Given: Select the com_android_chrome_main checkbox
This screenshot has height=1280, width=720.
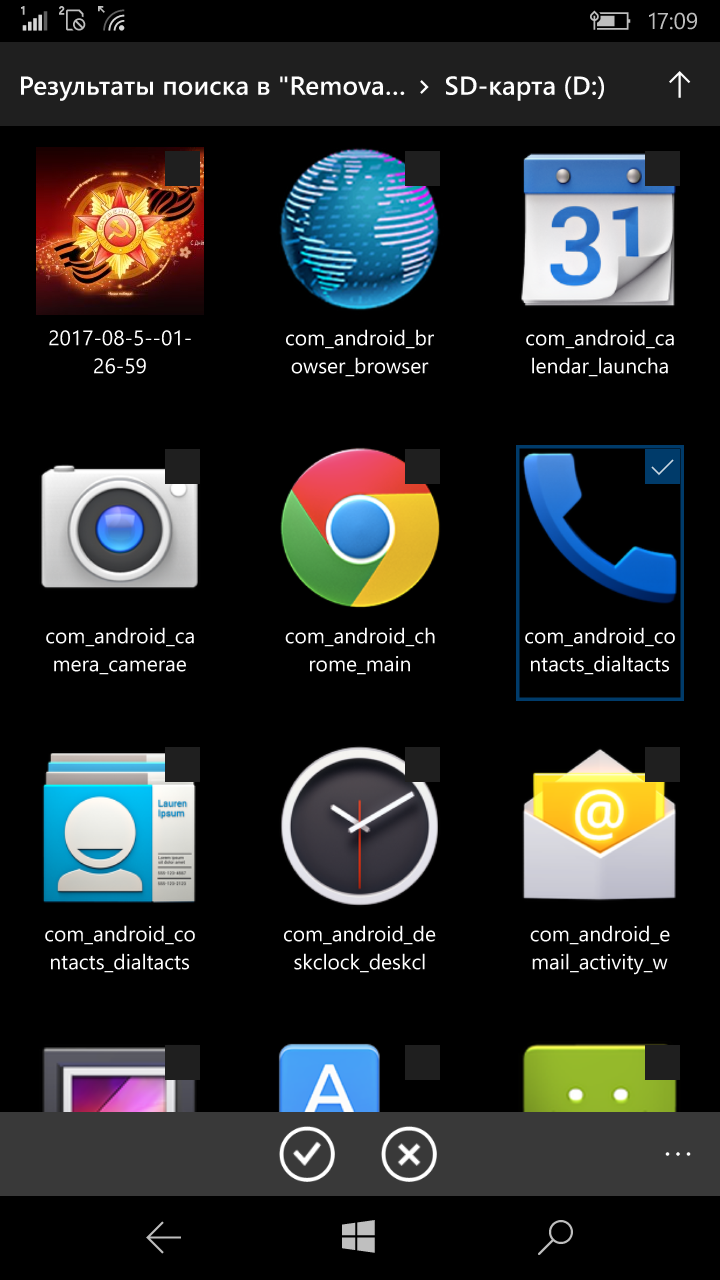Looking at the screenshot, I should click(422, 466).
